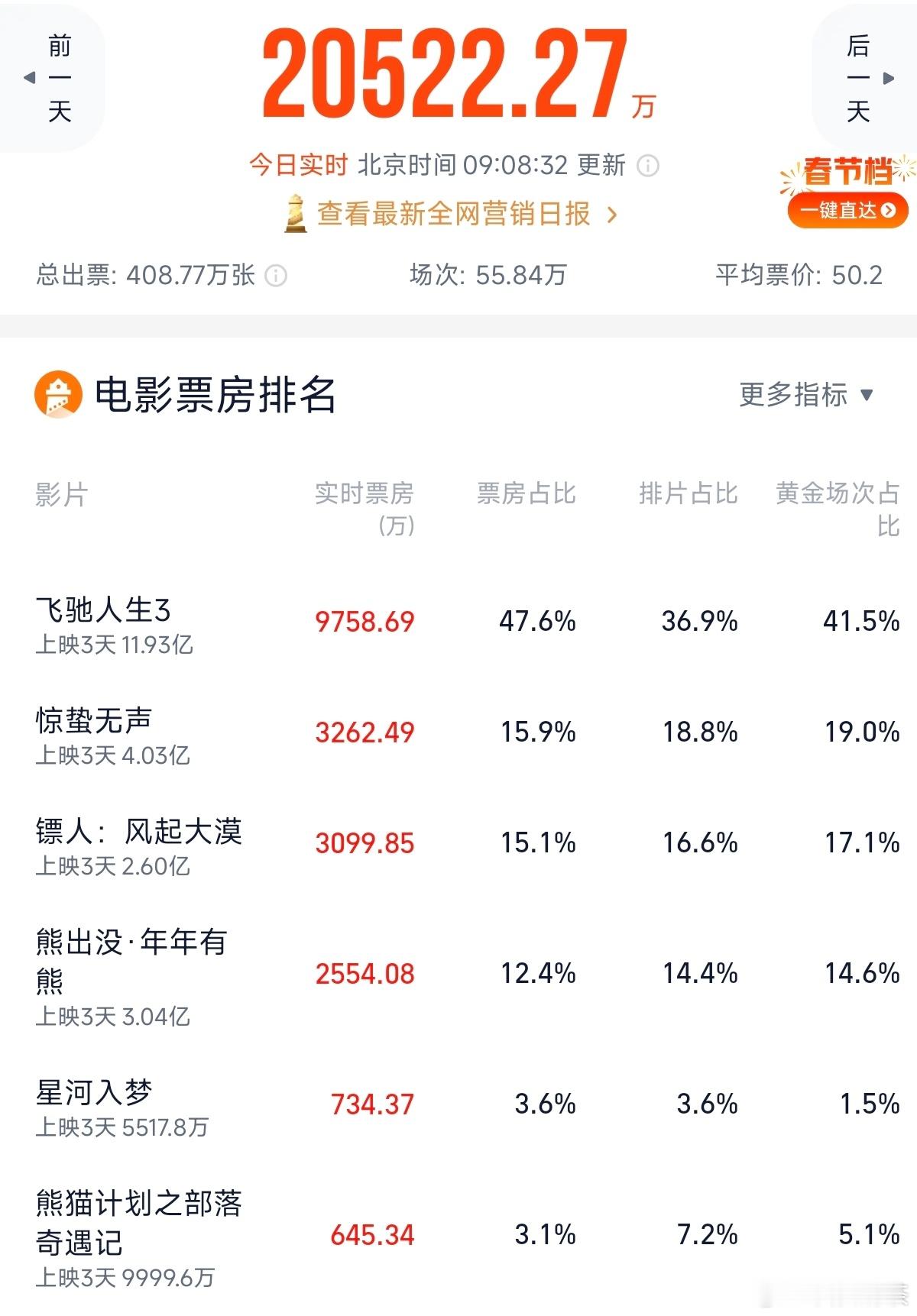
Task: Open the 镖人：风起大漠 movie entry
Action: click(x=139, y=833)
